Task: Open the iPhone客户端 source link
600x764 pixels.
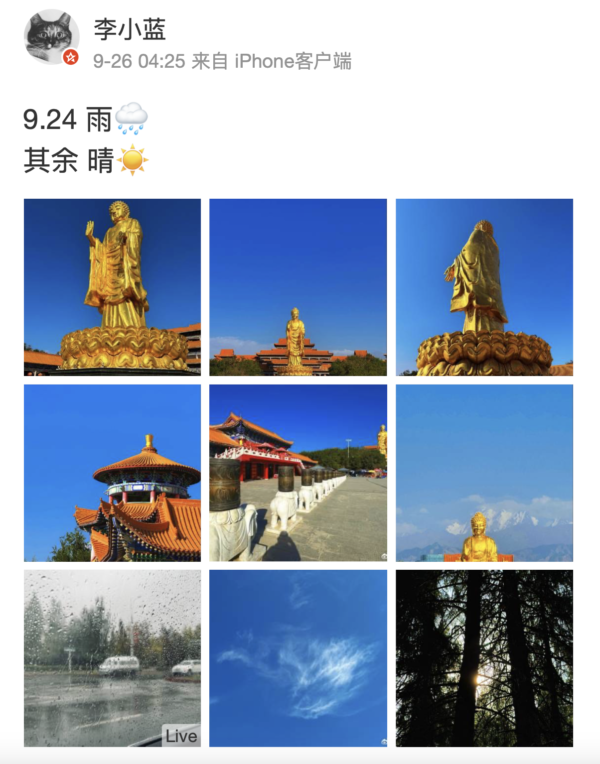Action: click(x=293, y=61)
